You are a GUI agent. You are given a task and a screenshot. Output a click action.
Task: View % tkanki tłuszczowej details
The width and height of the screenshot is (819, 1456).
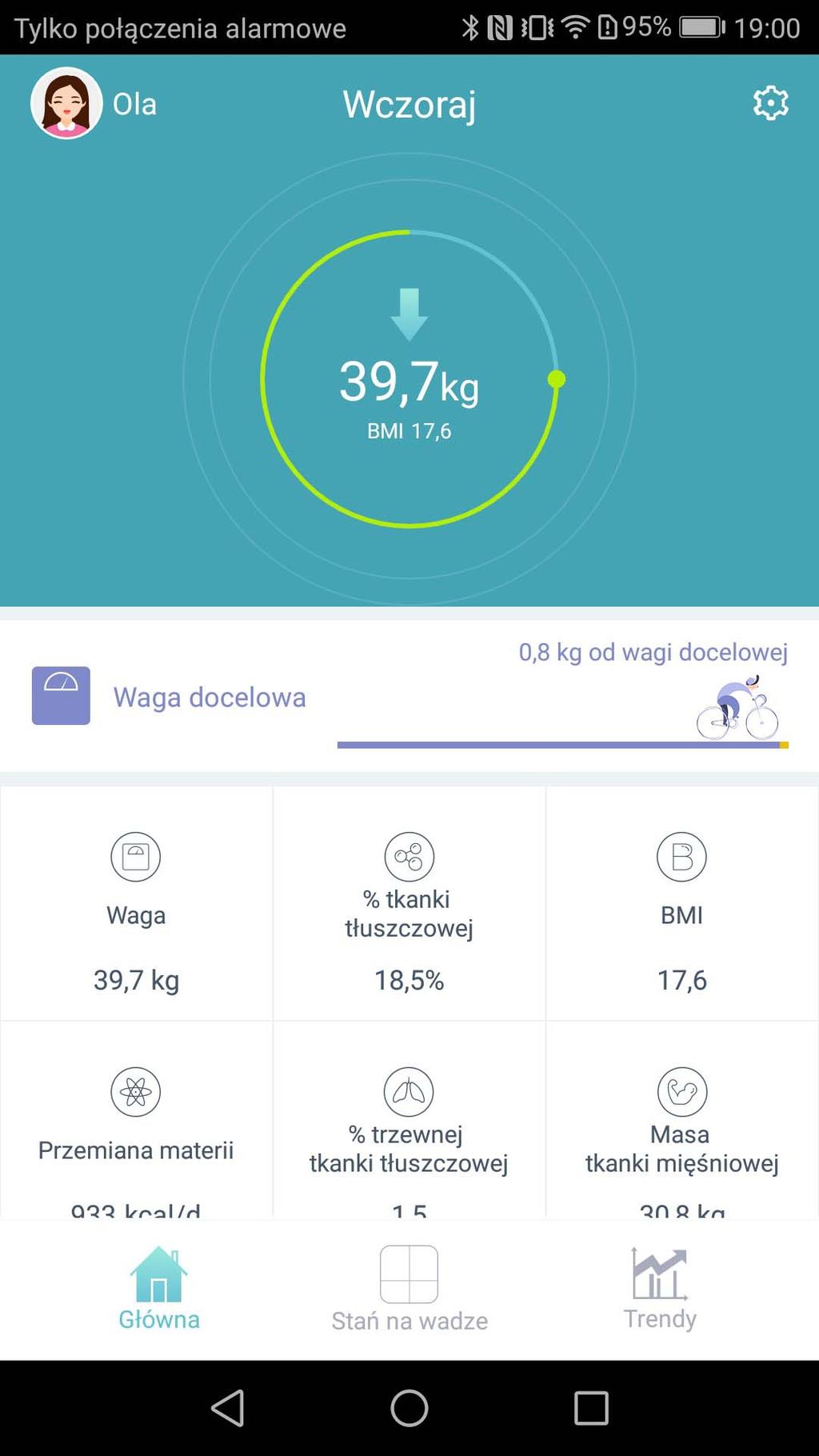click(x=409, y=904)
